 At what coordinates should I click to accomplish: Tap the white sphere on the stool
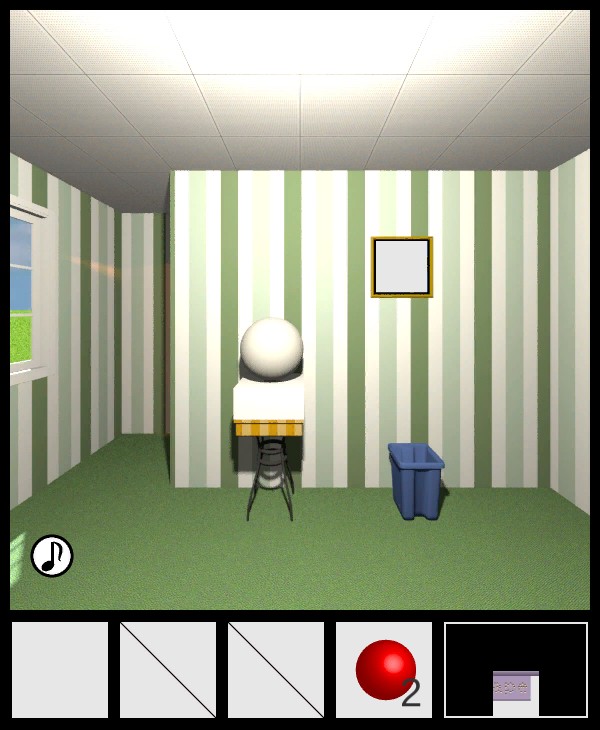[x=271, y=348]
